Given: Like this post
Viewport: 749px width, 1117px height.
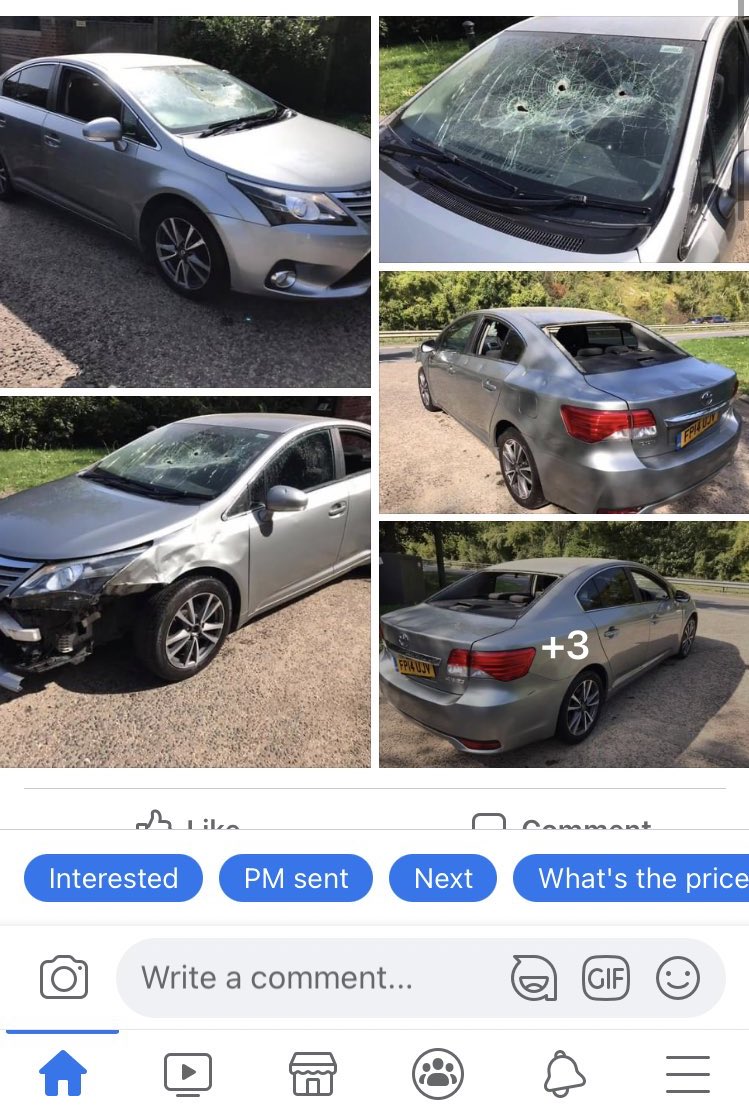Looking at the screenshot, I should tap(188, 823).
